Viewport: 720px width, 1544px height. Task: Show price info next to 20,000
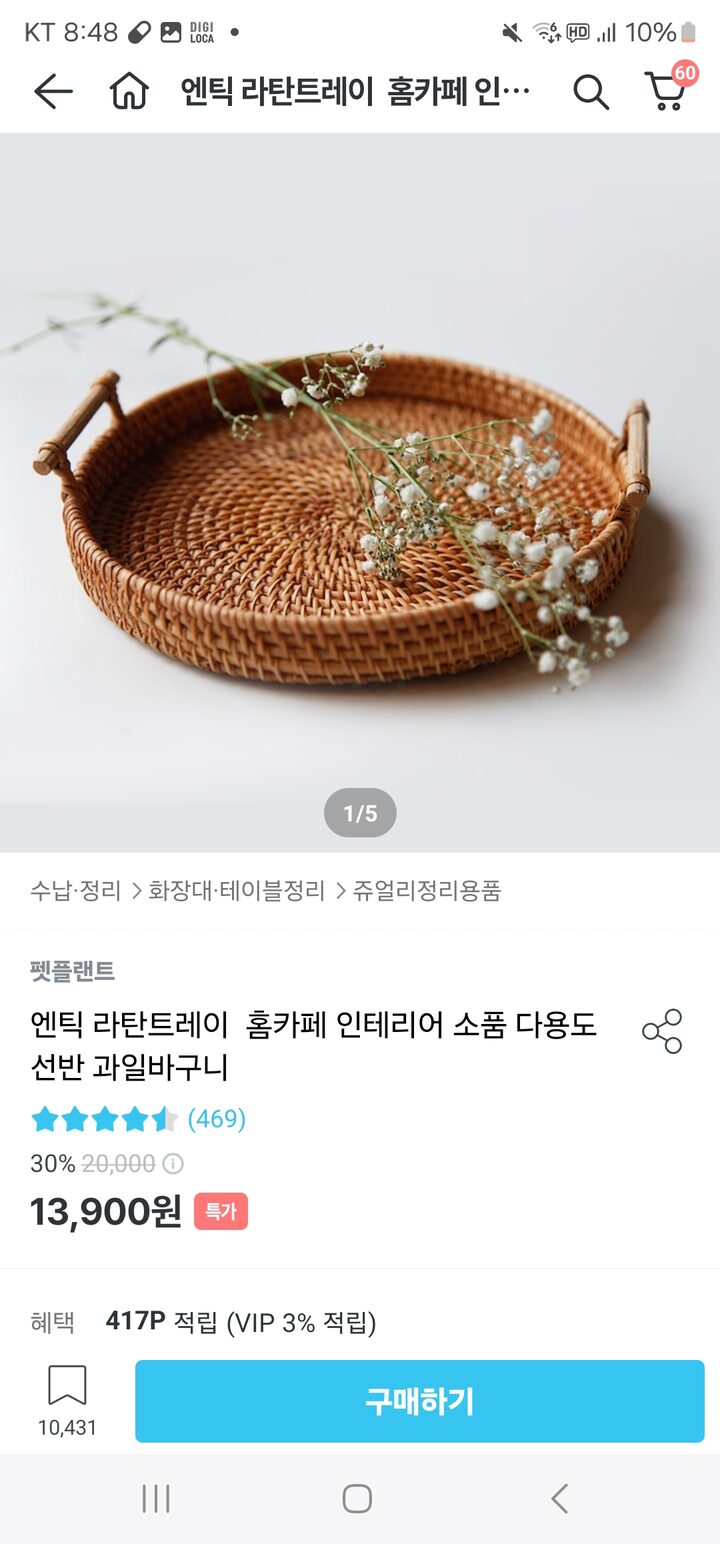coord(173,1164)
